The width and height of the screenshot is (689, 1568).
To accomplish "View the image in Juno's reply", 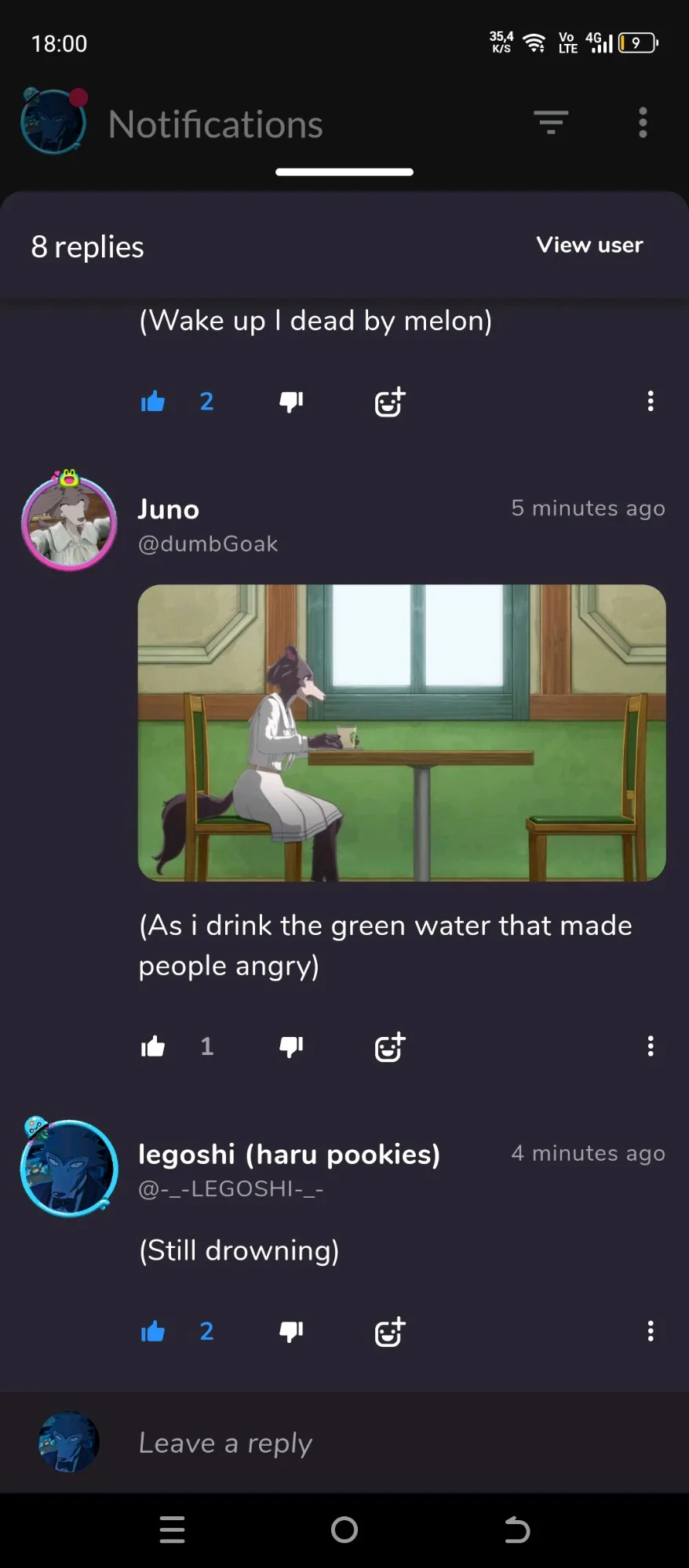I will [x=402, y=733].
